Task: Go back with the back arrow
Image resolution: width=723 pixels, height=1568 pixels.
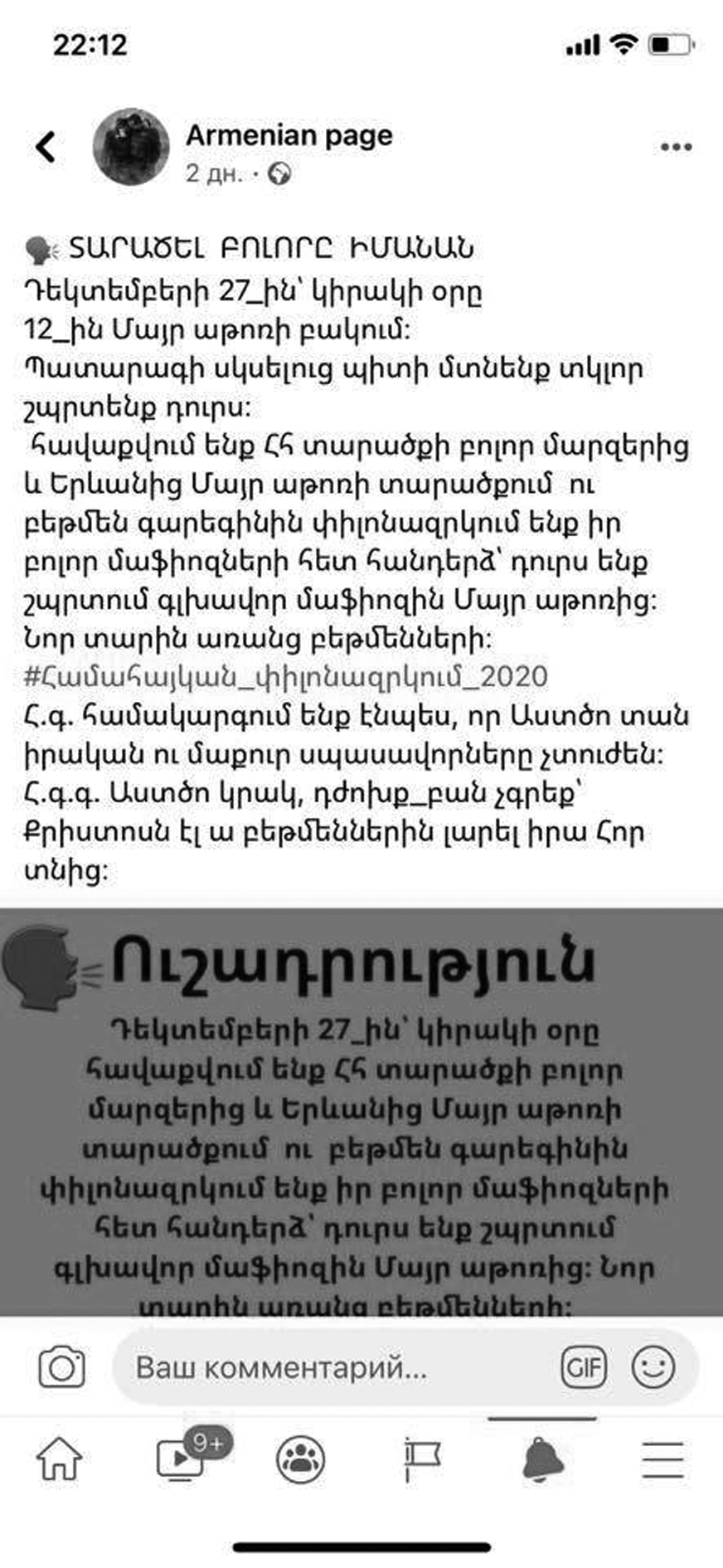Action: pos(46,147)
